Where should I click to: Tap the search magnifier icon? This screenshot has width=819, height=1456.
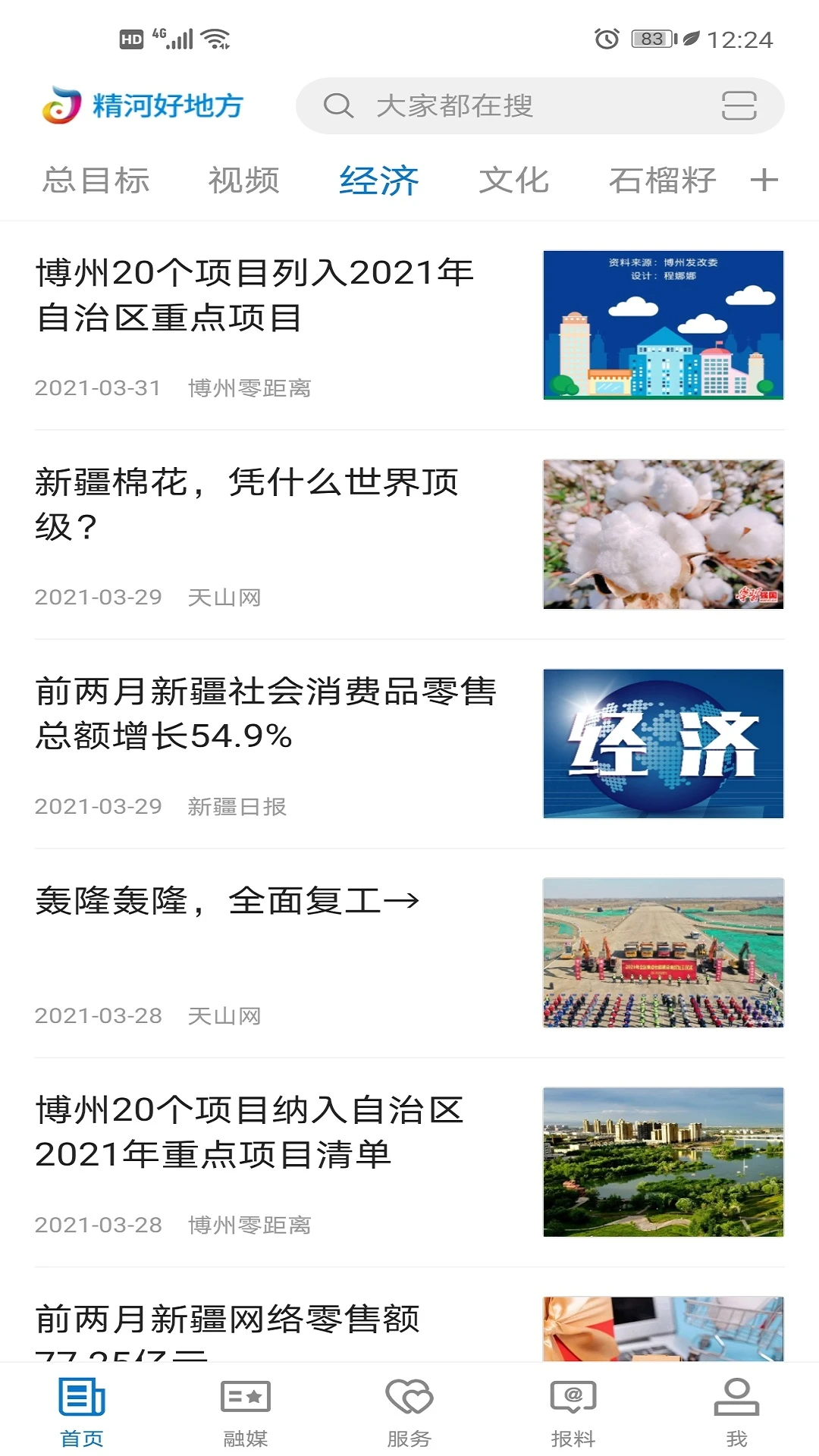point(339,106)
